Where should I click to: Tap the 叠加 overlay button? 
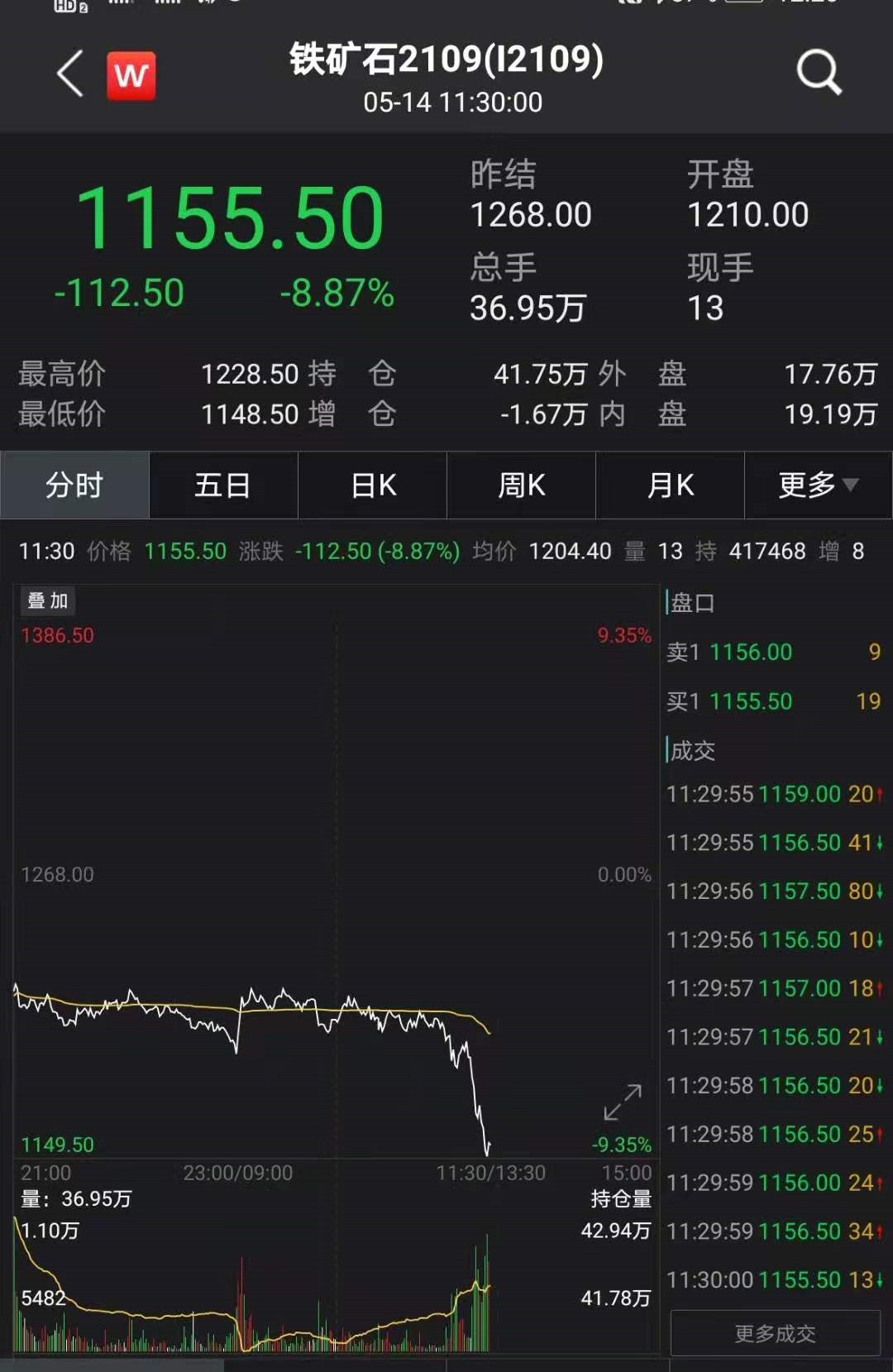[x=48, y=601]
